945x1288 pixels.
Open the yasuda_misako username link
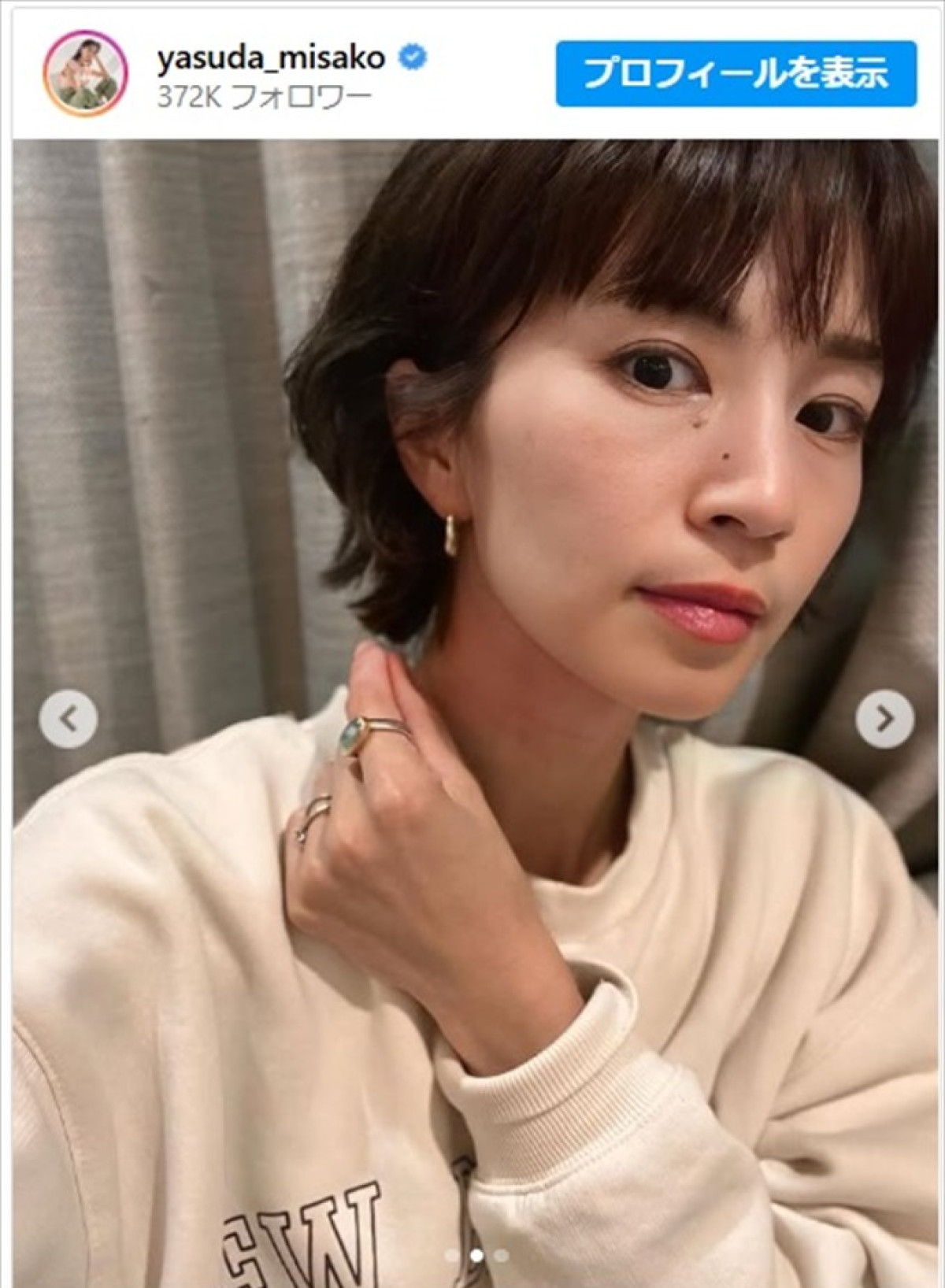point(271,57)
